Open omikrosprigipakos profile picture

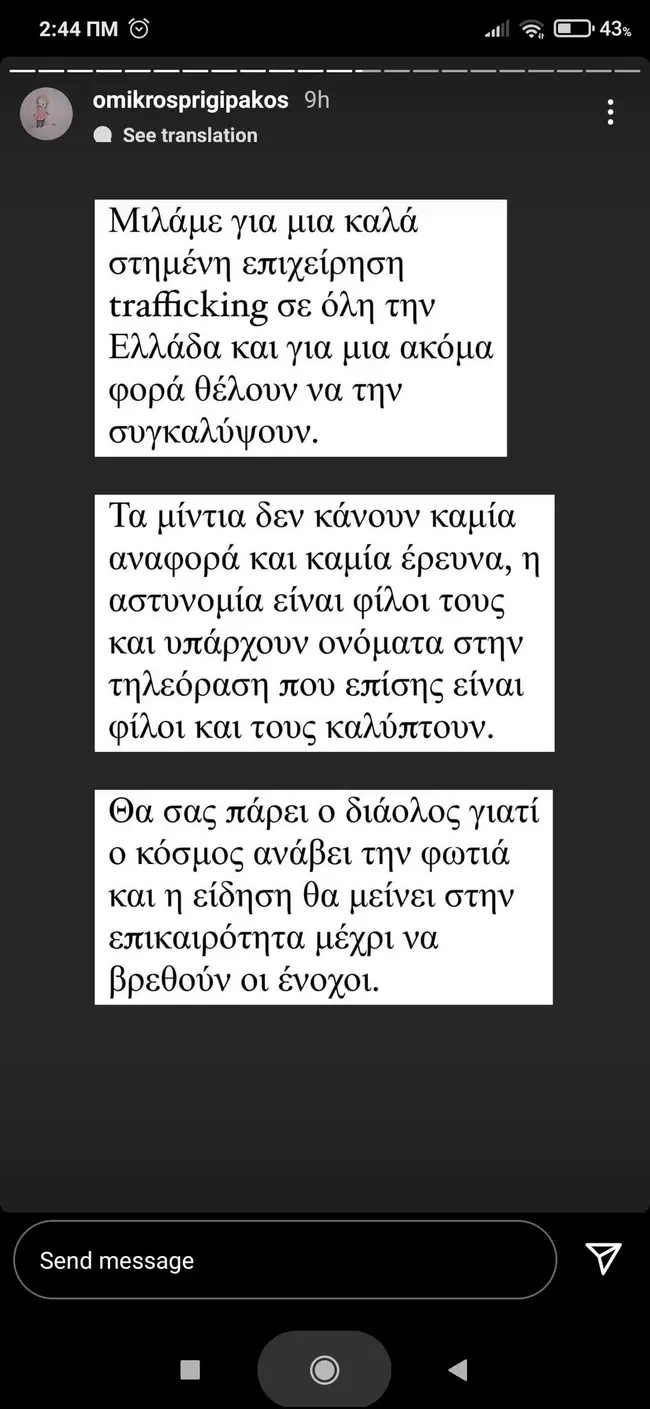coord(46,114)
